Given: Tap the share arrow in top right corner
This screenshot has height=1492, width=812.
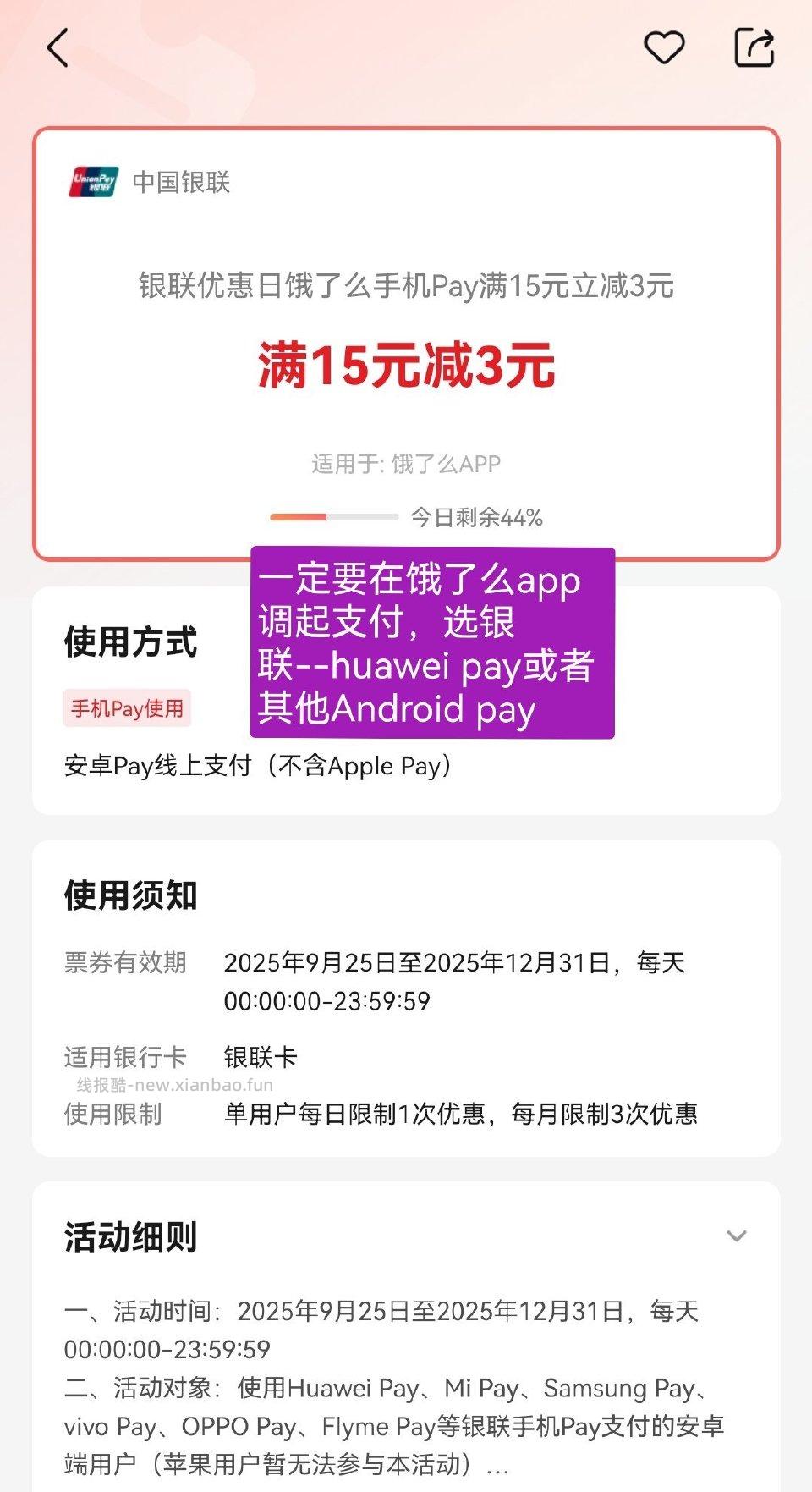Looking at the screenshot, I should coord(755,48).
